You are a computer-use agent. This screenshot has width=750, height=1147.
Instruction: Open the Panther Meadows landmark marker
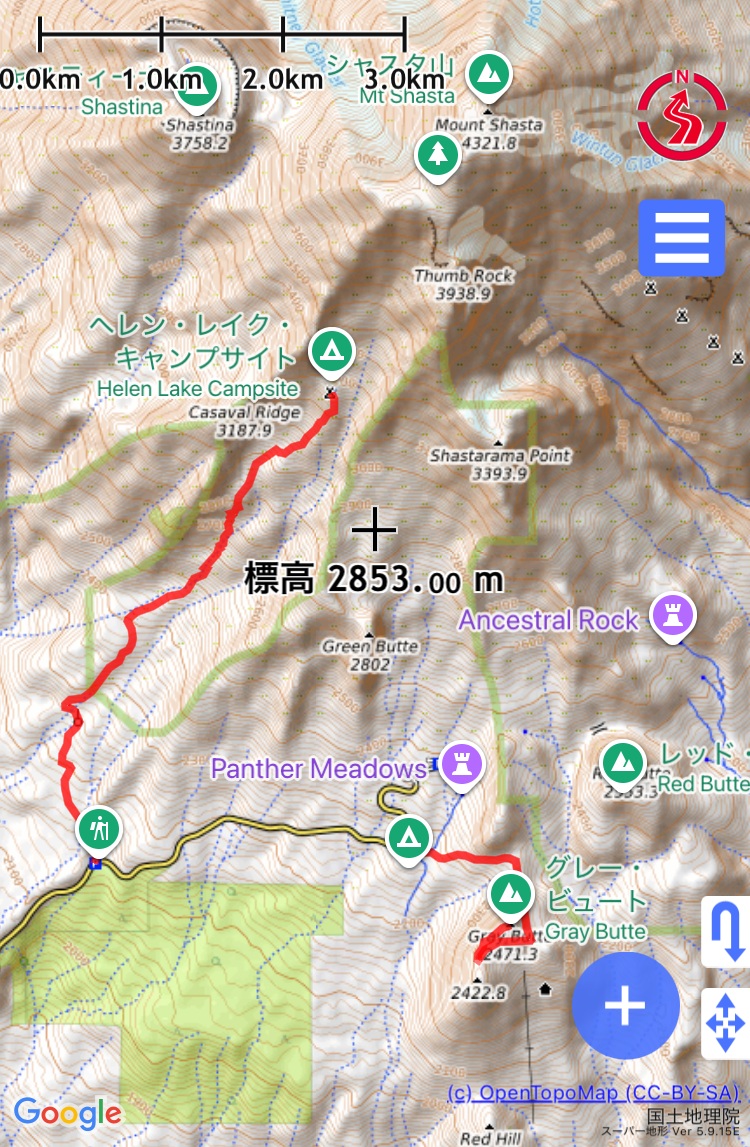(461, 765)
